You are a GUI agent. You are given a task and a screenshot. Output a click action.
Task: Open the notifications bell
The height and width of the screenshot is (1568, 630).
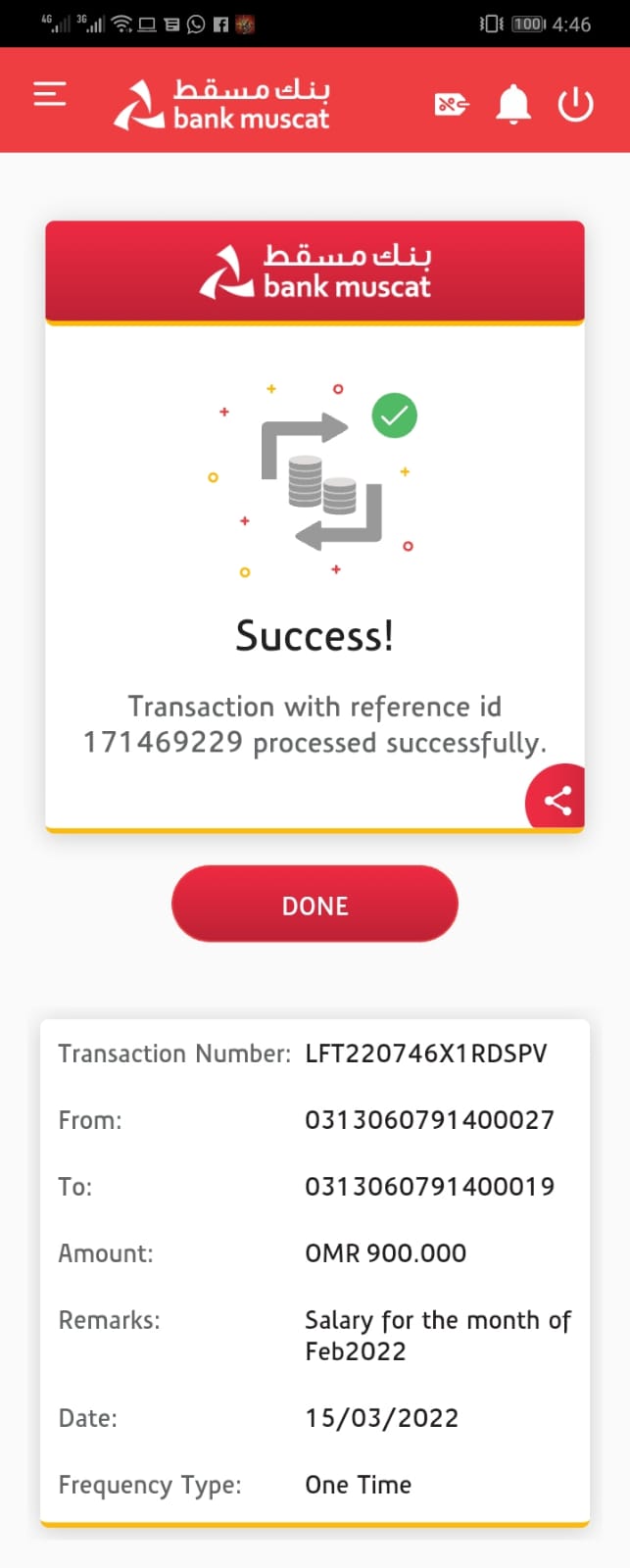click(513, 103)
